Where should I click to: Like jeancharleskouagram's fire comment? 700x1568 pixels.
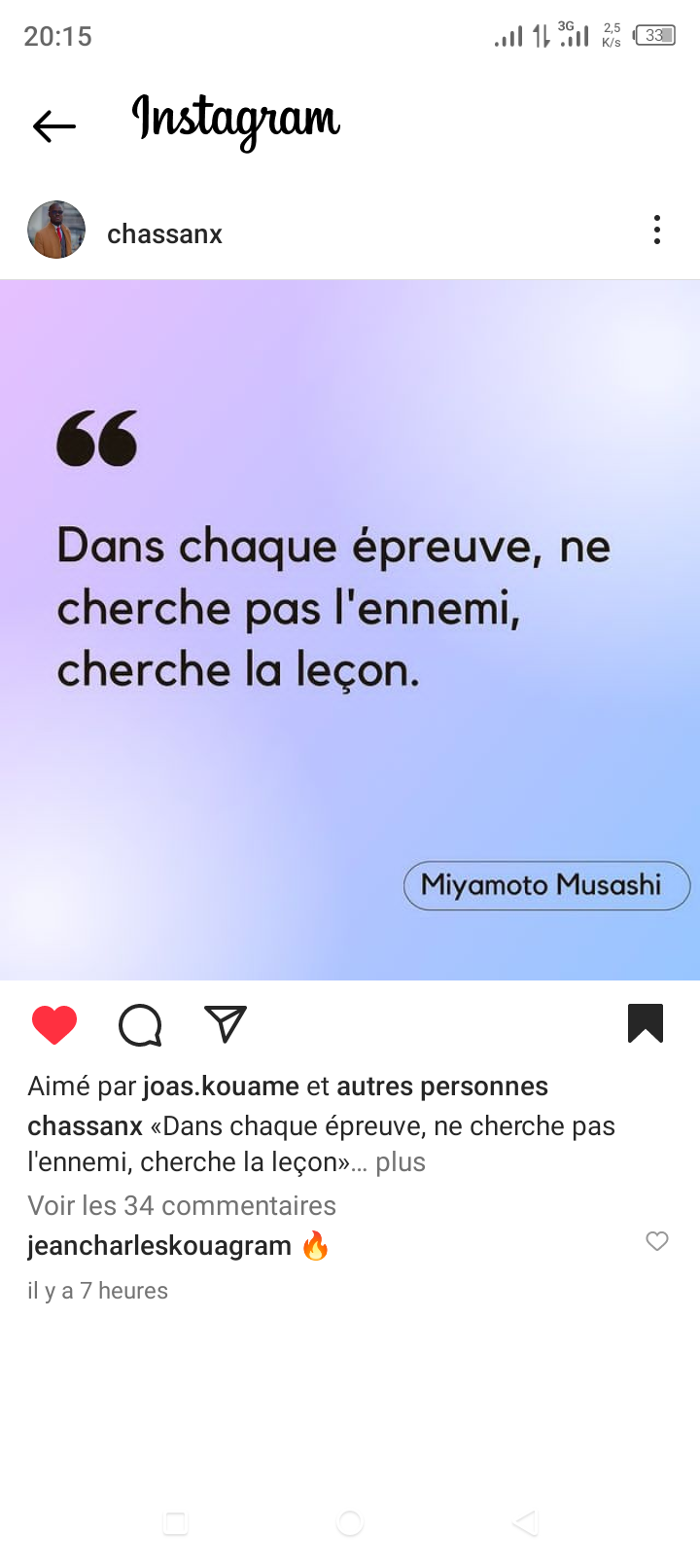657,1241
